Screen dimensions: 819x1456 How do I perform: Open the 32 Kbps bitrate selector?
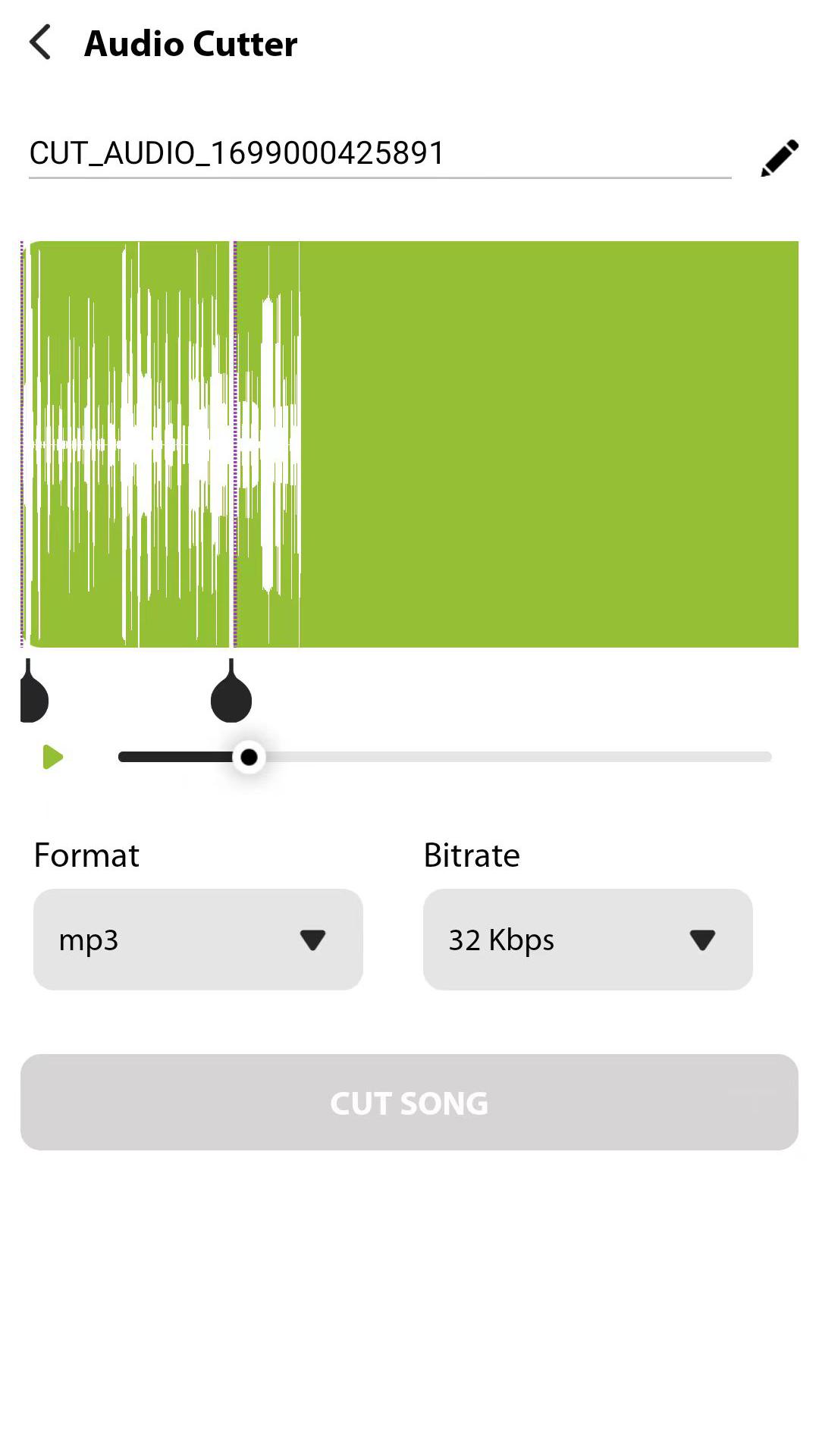588,940
